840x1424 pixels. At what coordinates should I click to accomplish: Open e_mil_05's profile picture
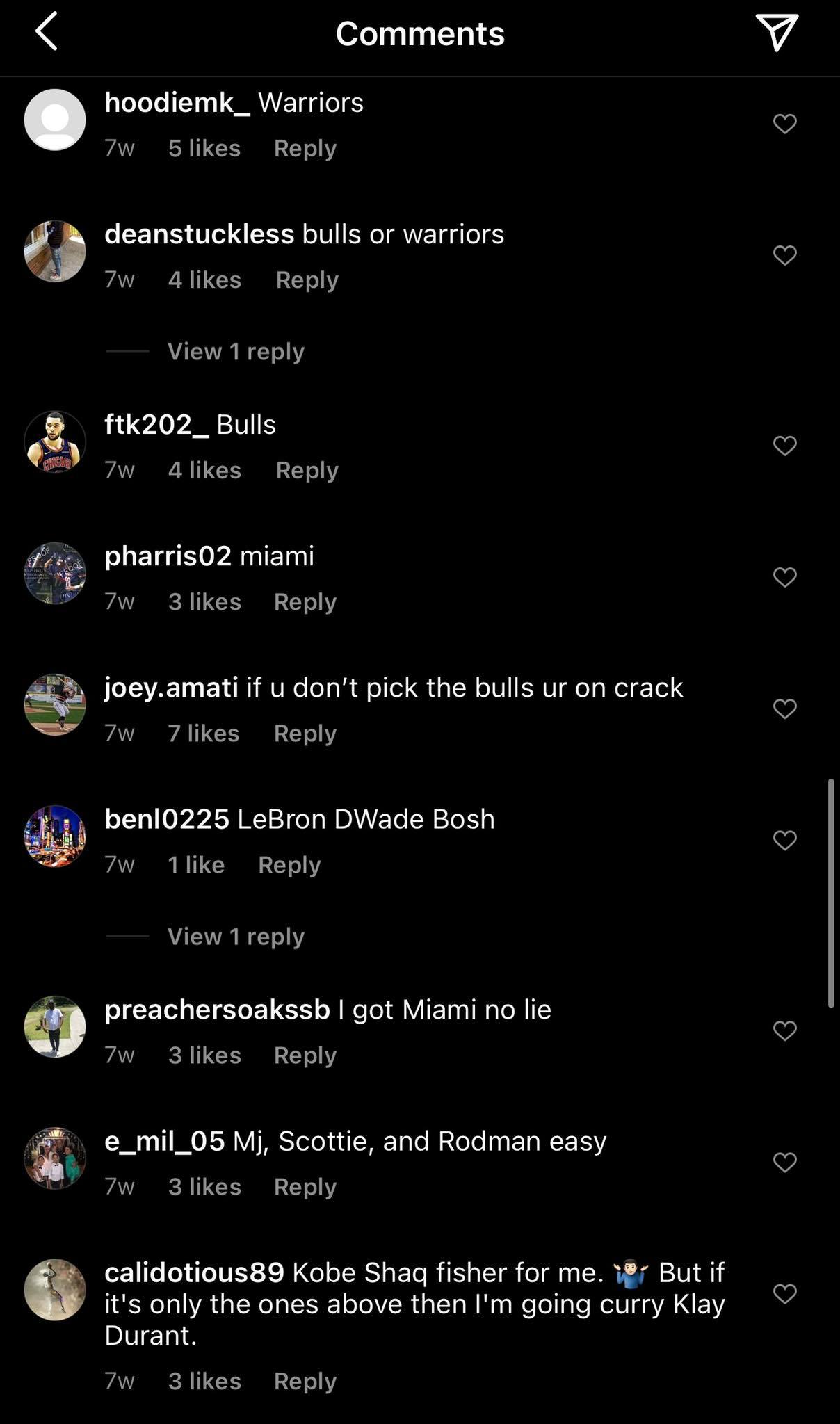55,1158
